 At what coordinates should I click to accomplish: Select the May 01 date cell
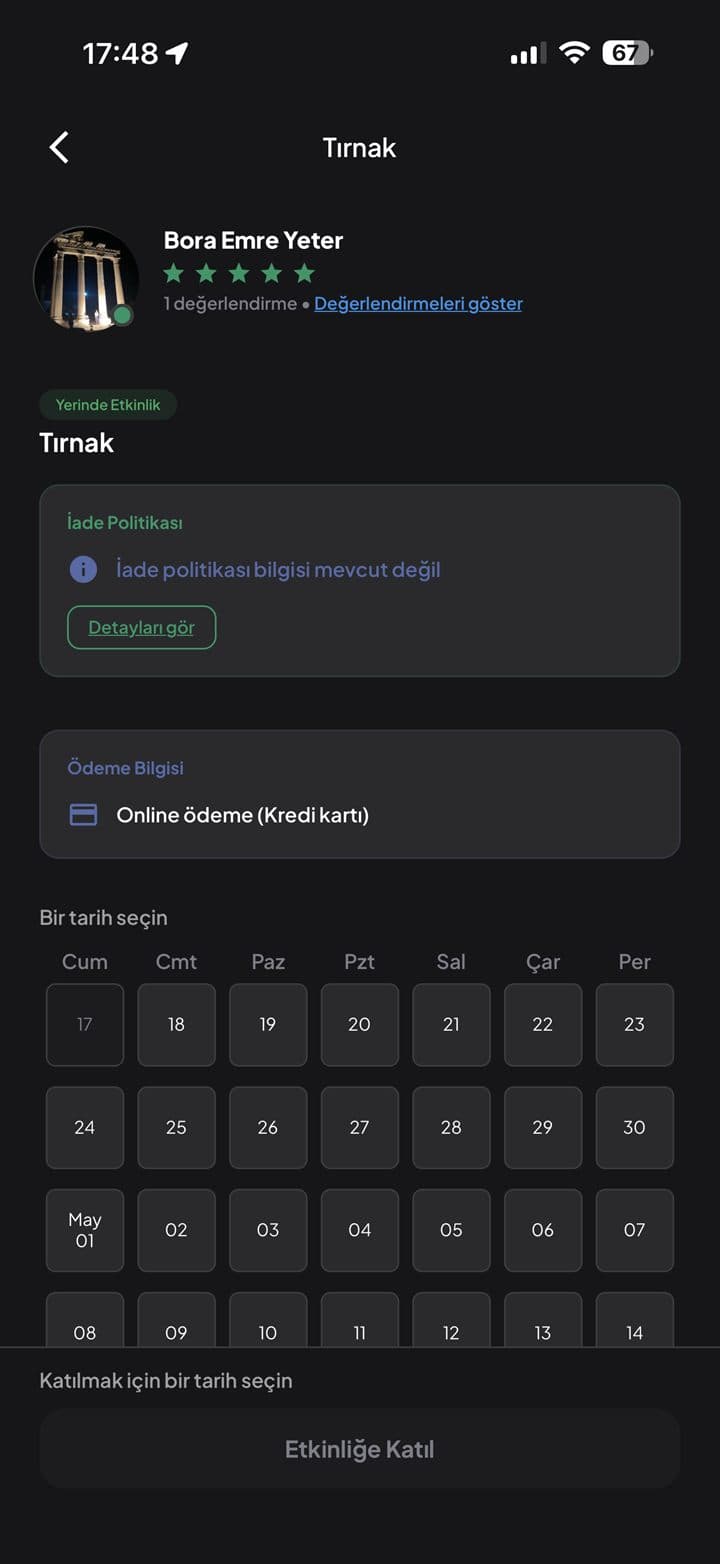(x=85, y=1230)
